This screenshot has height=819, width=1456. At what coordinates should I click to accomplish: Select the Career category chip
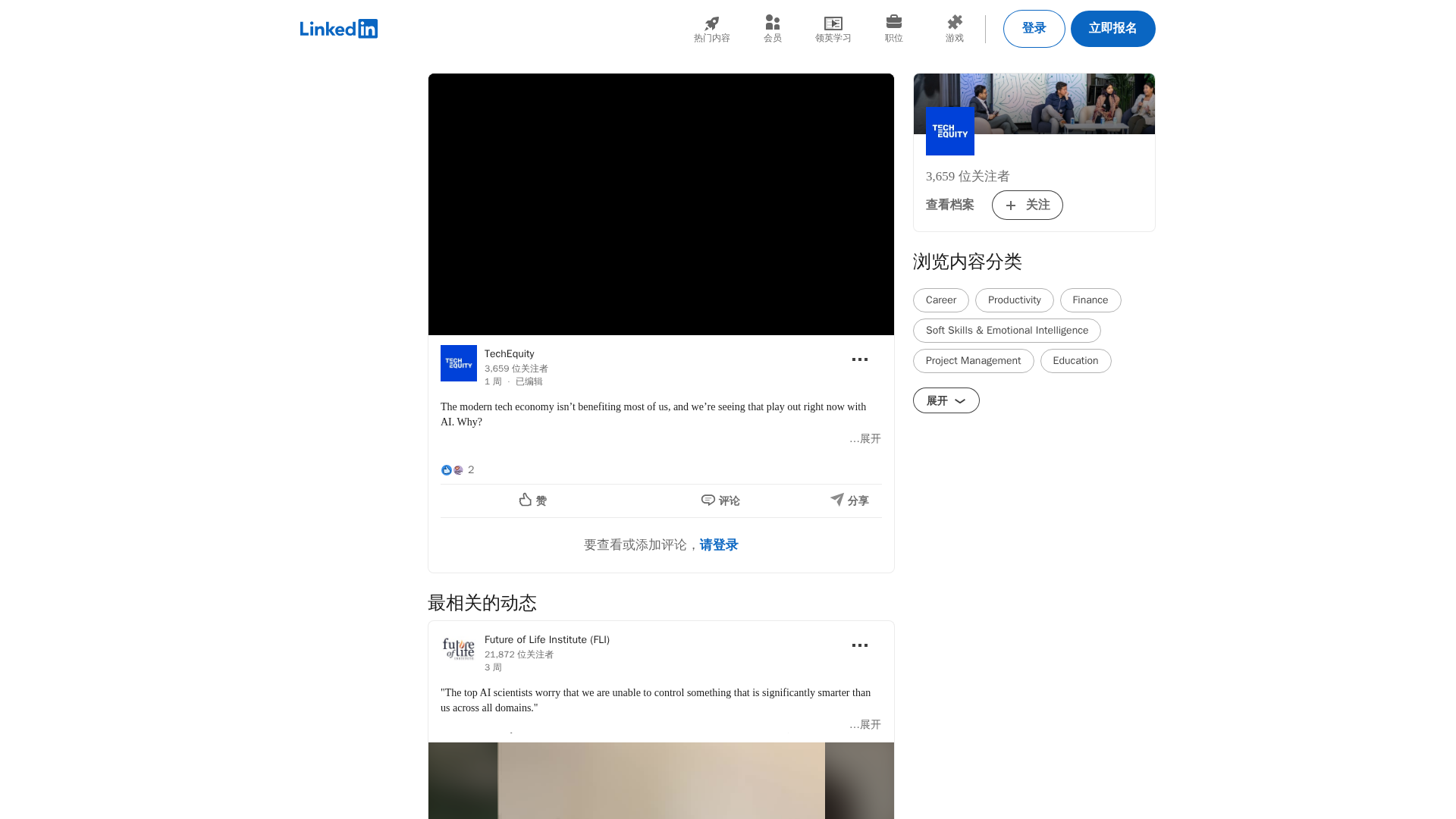click(x=940, y=300)
